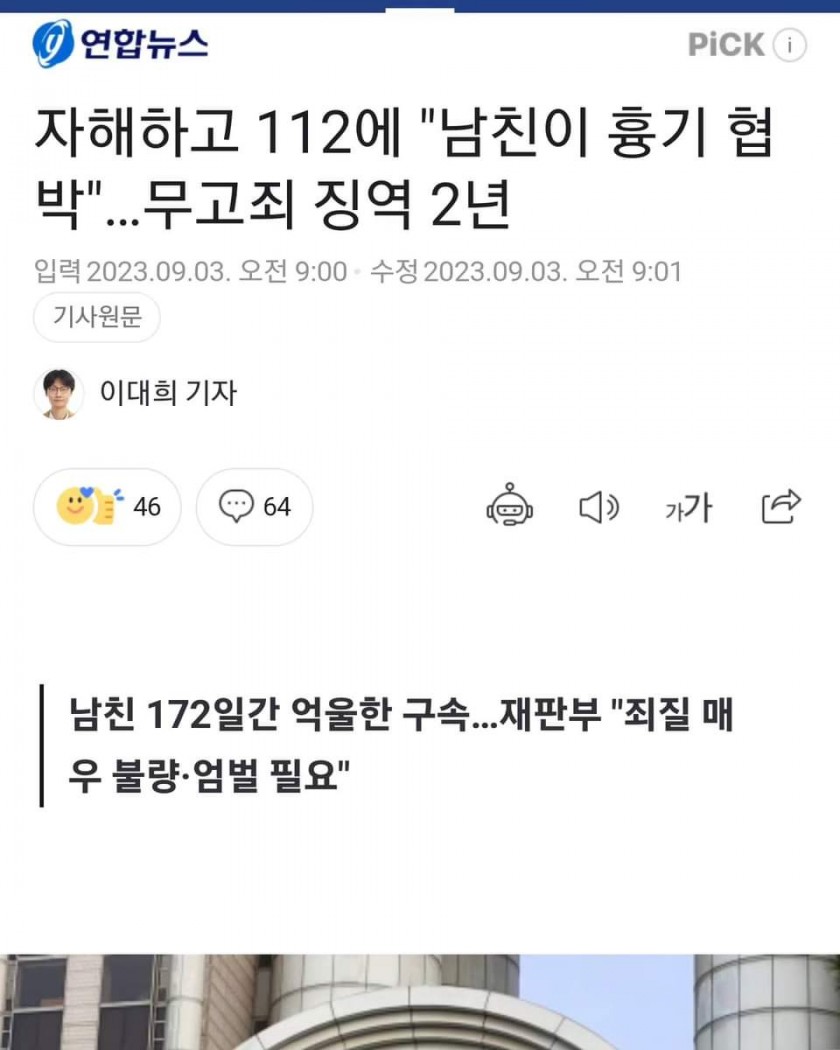Open the 연합뉴스 press home
This screenshot has height=1050, width=840.
(x=120, y=43)
